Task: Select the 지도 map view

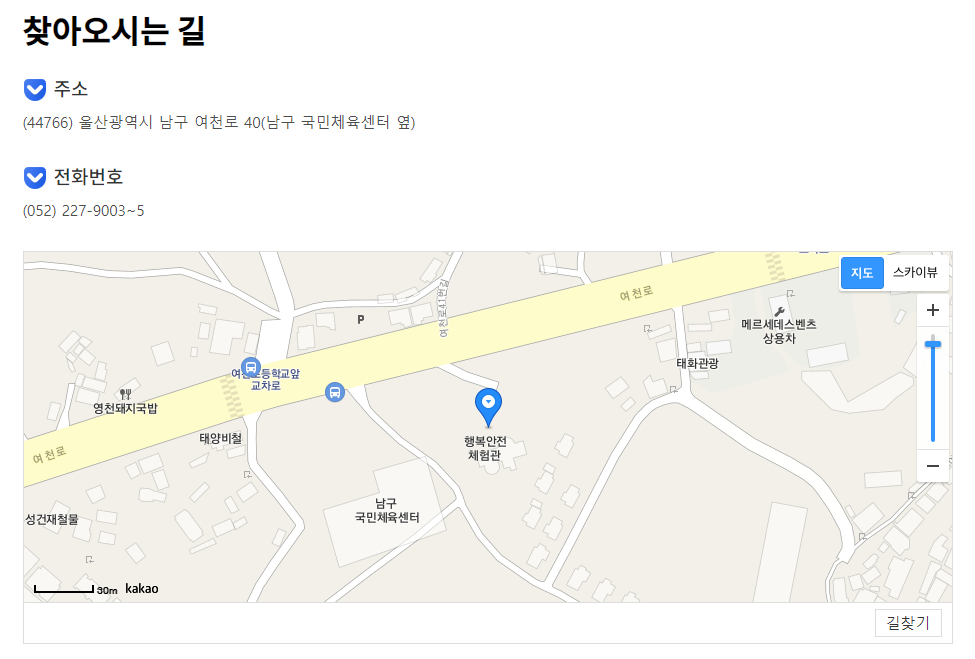Action: coord(862,272)
